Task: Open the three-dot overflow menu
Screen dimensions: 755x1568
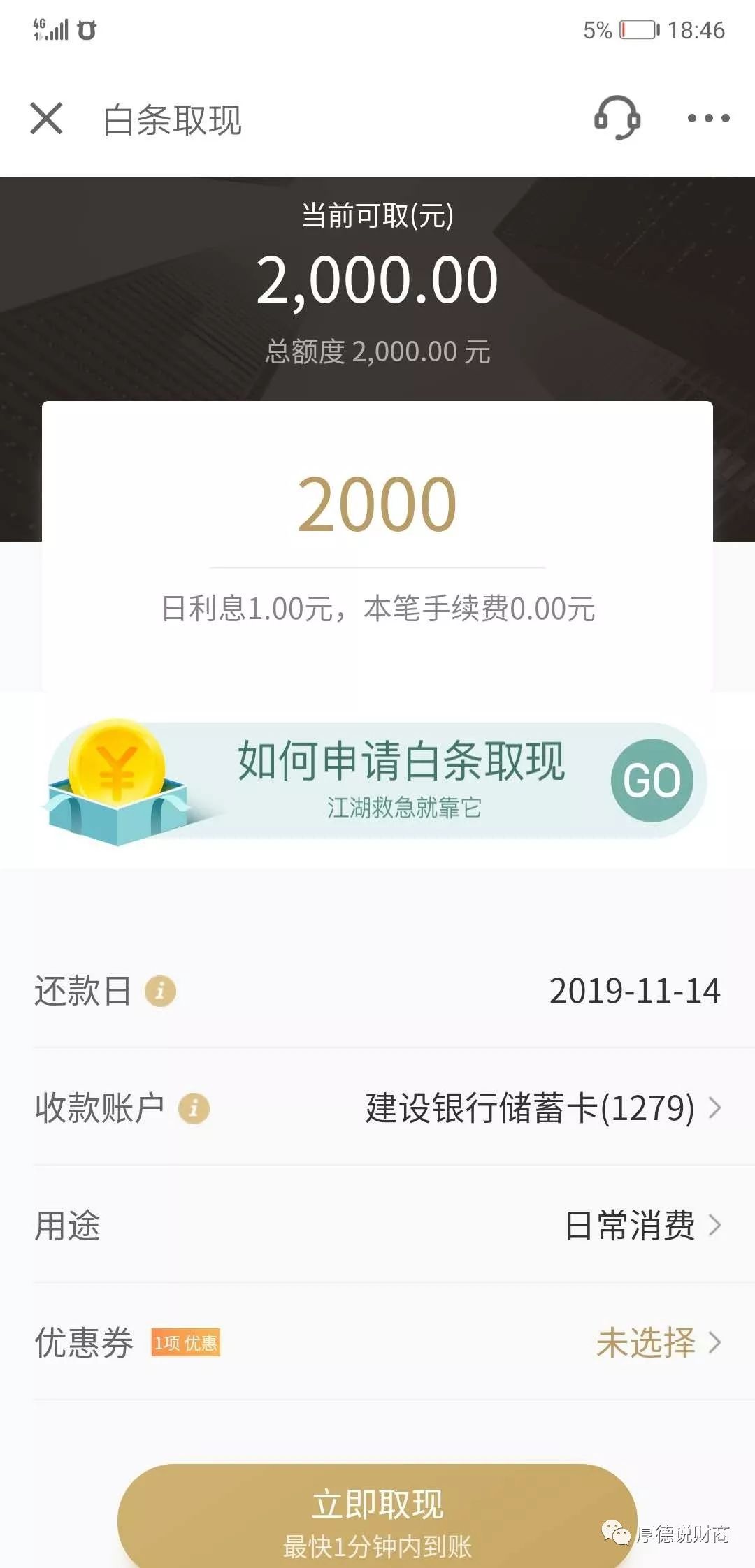Action: [708, 118]
